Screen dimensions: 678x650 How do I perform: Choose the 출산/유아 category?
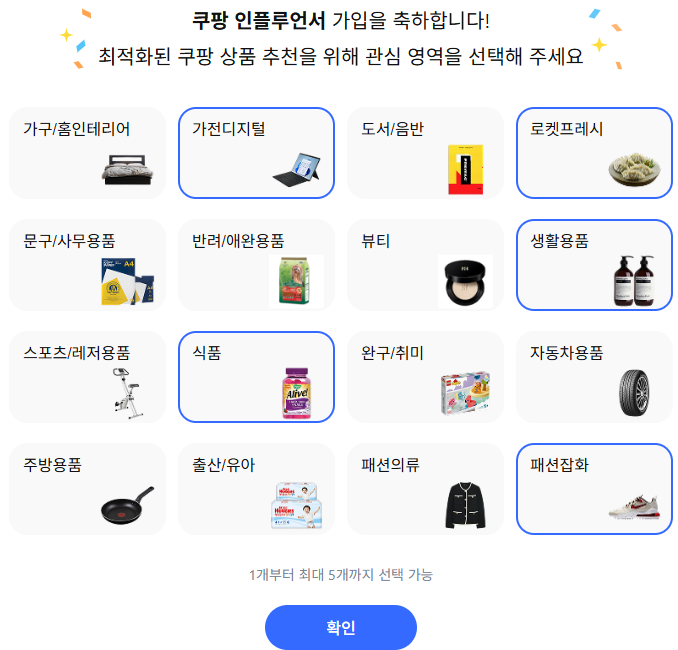click(x=256, y=489)
